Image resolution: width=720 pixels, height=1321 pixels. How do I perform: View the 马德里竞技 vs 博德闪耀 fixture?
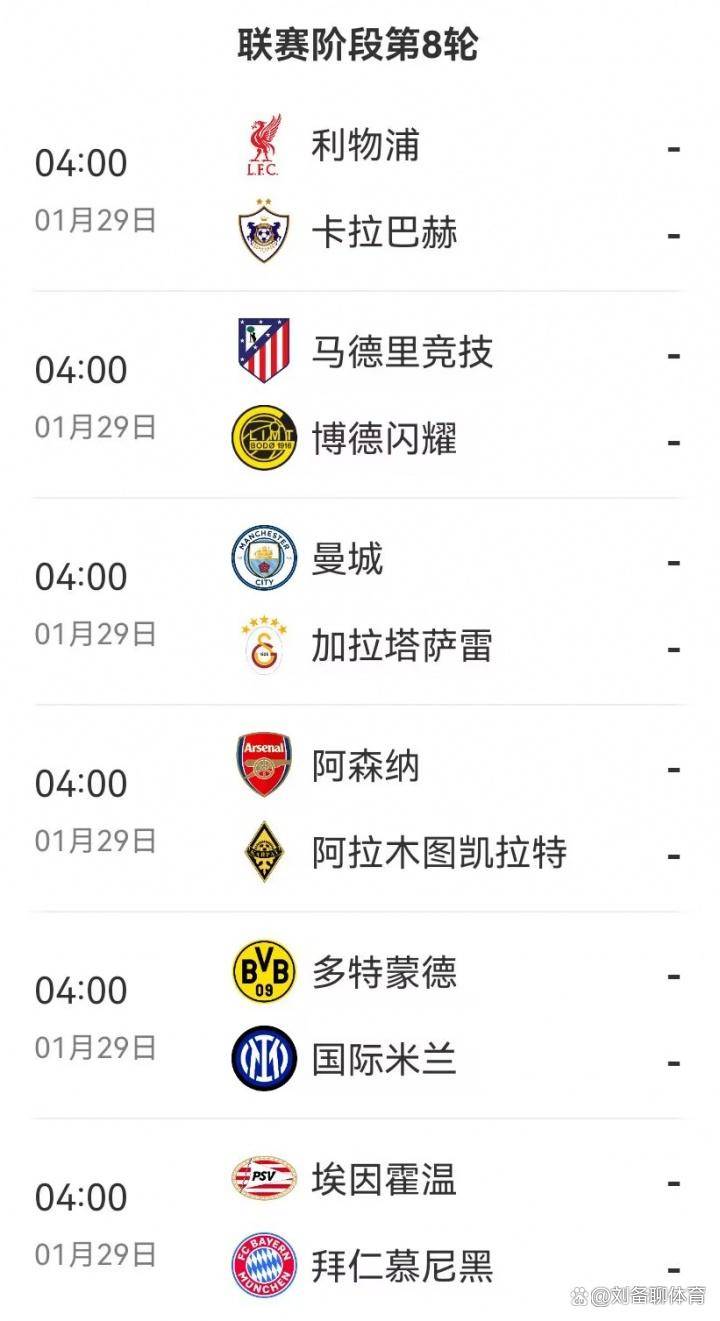(360, 396)
